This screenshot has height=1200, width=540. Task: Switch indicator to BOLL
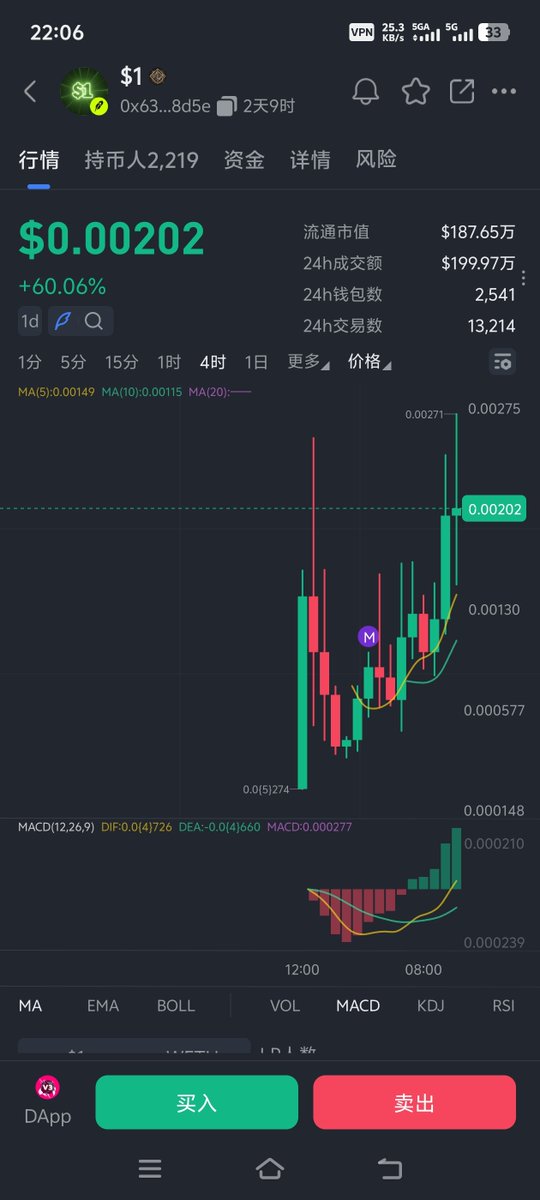[x=176, y=1006]
